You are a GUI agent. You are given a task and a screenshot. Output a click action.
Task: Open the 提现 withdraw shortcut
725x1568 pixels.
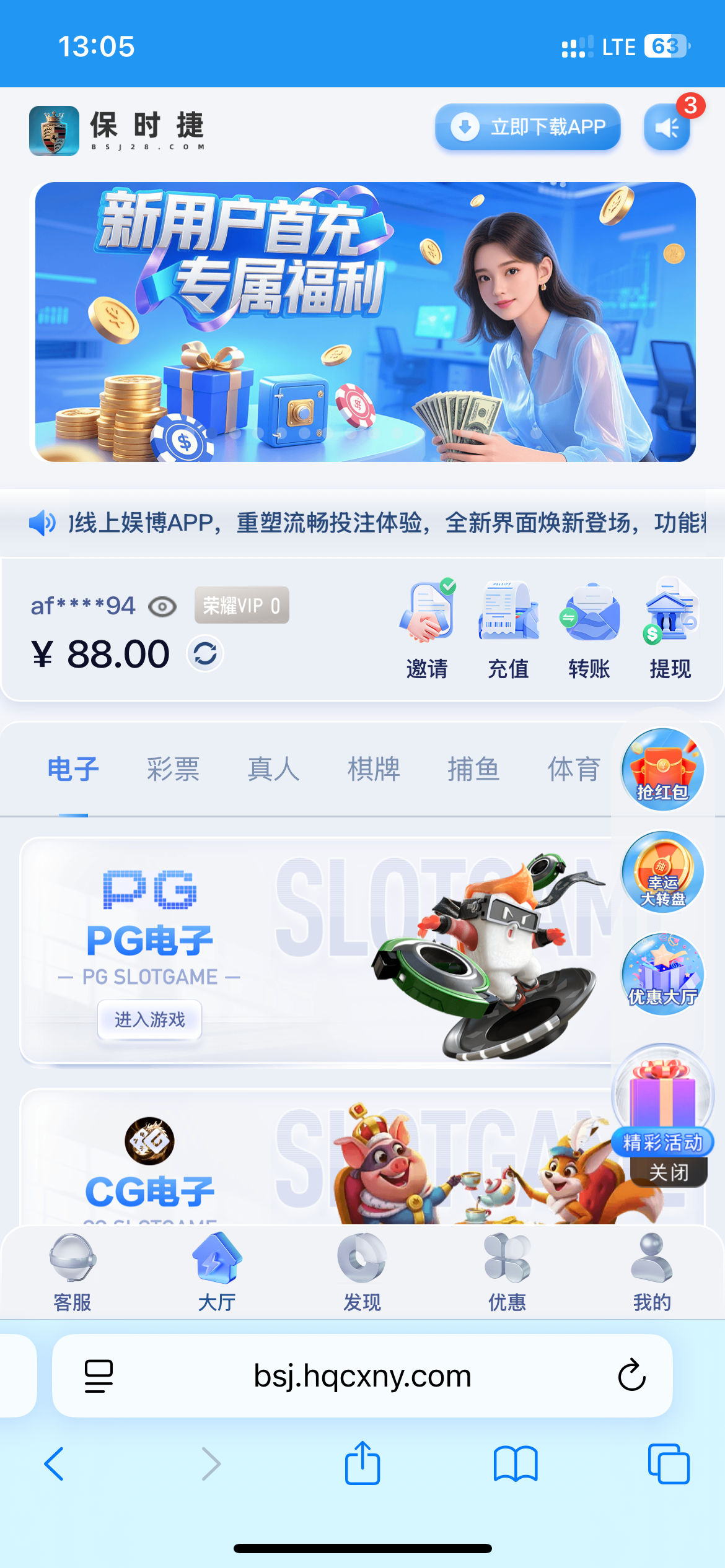point(670,629)
